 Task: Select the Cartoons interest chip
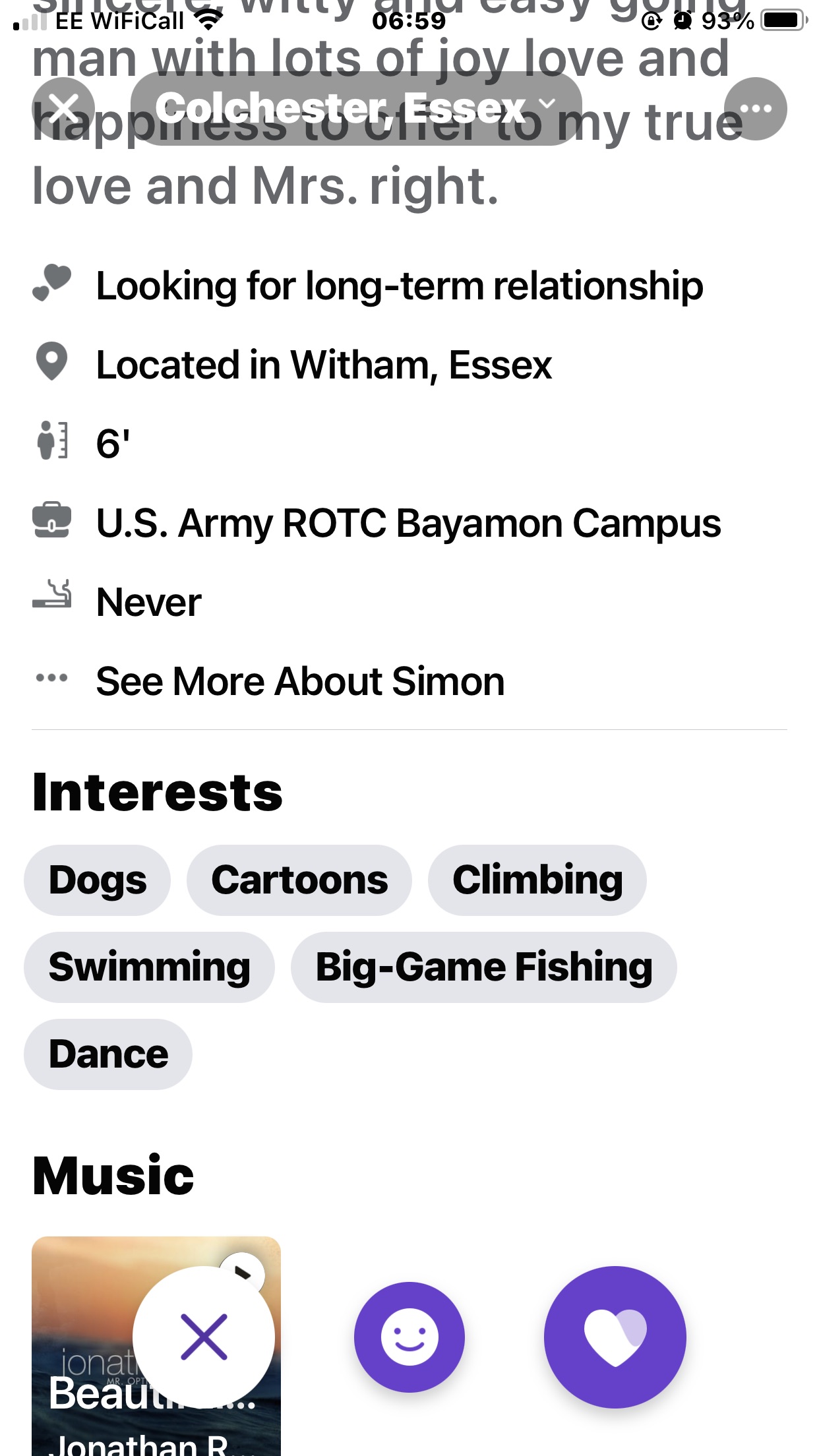299,880
